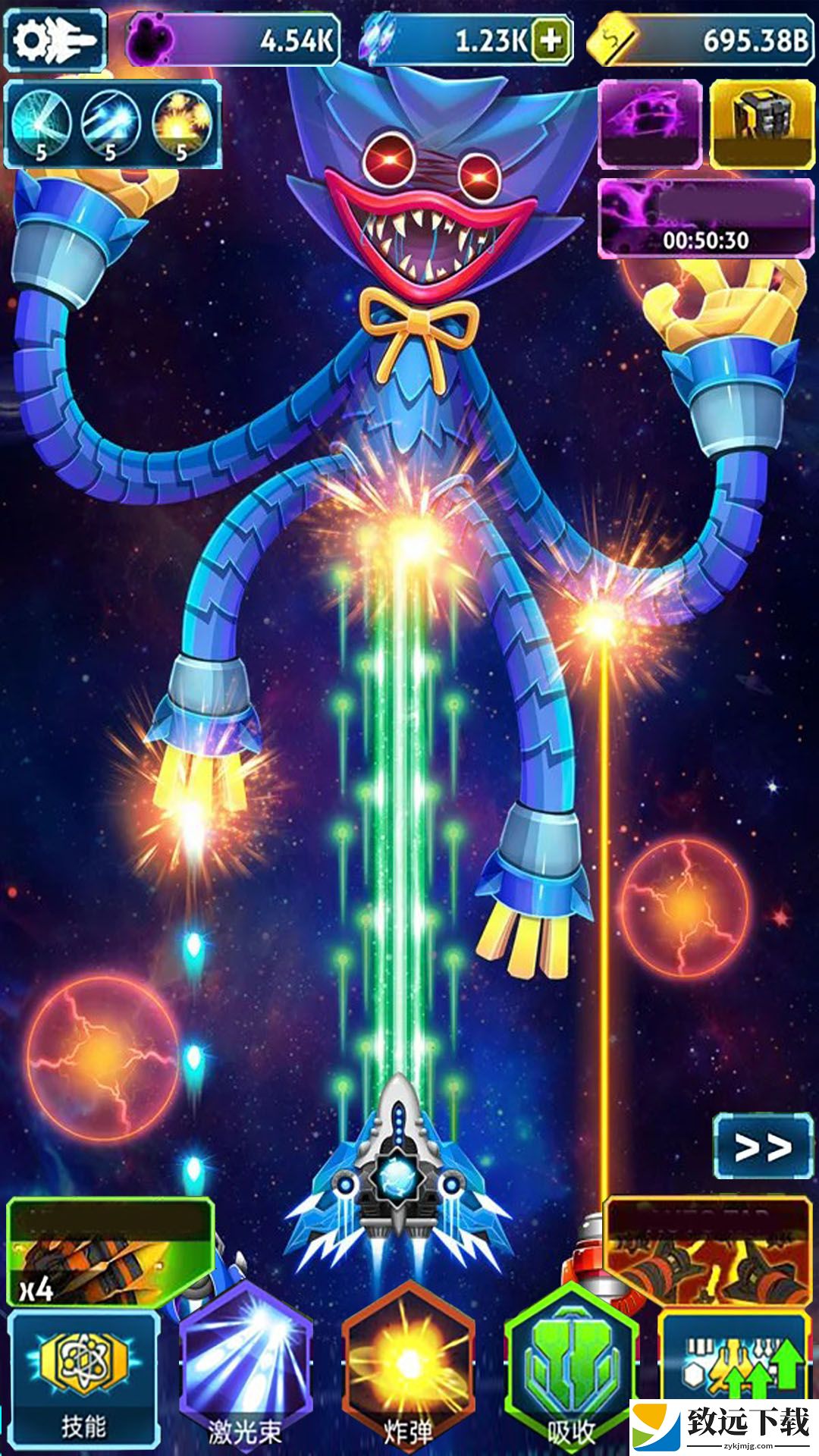The width and height of the screenshot is (819, 1456).
Task: Select the explosion power-up with count 5
Action: coord(182,125)
